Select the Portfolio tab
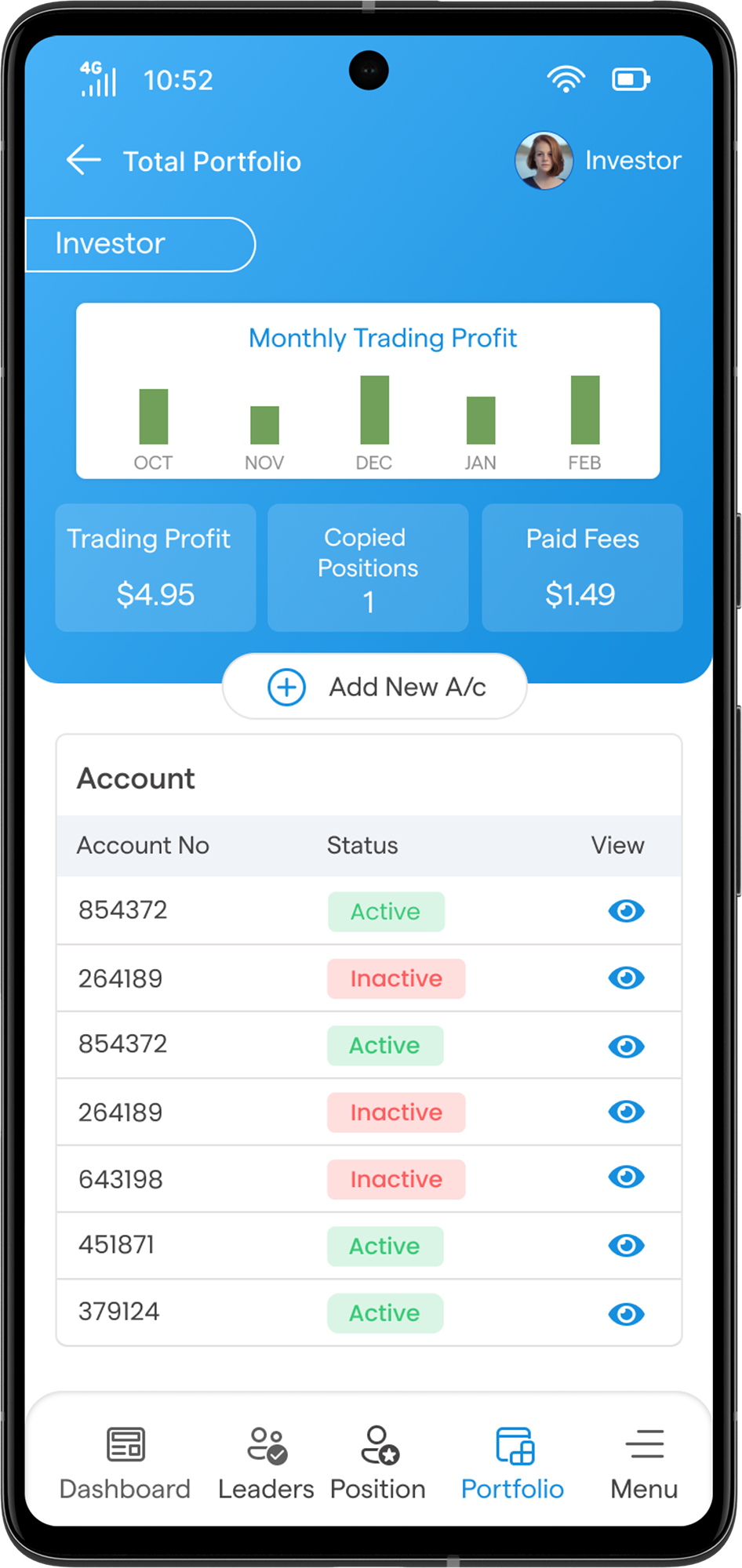 point(513,1463)
